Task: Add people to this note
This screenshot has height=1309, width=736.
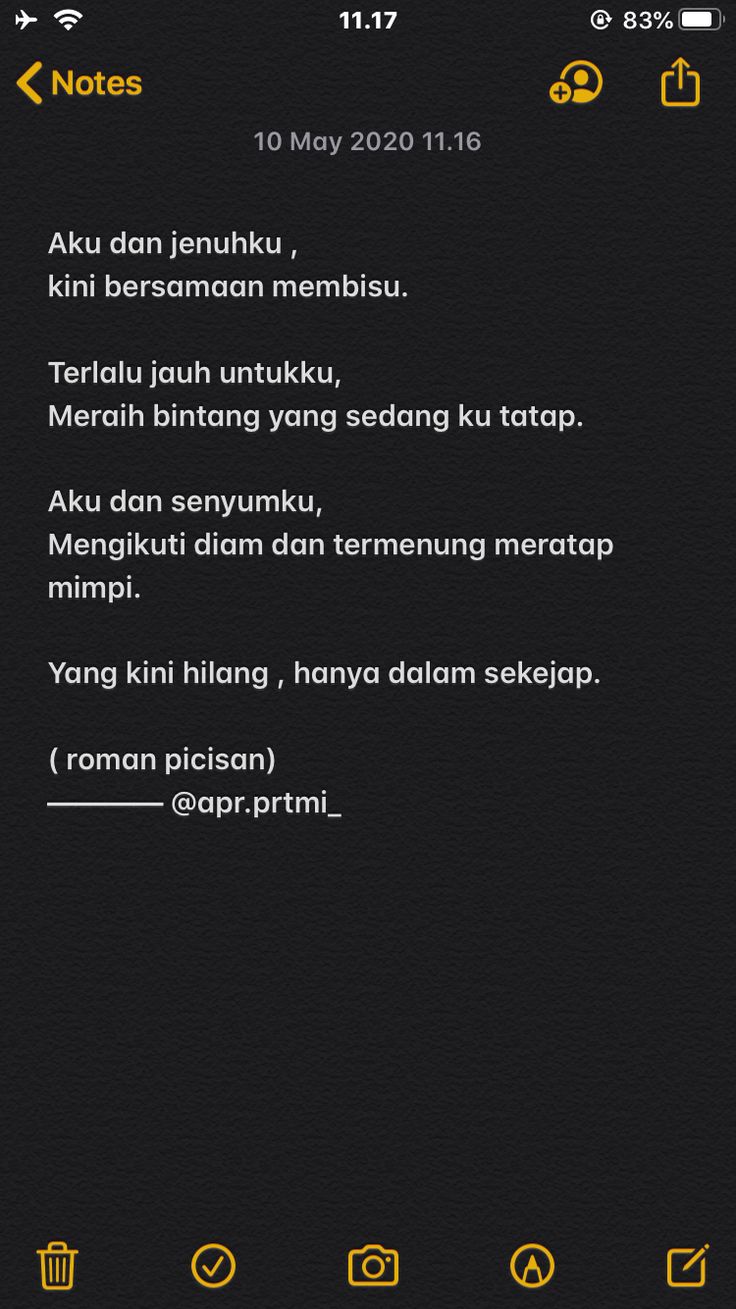Action: [x=576, y=83]
